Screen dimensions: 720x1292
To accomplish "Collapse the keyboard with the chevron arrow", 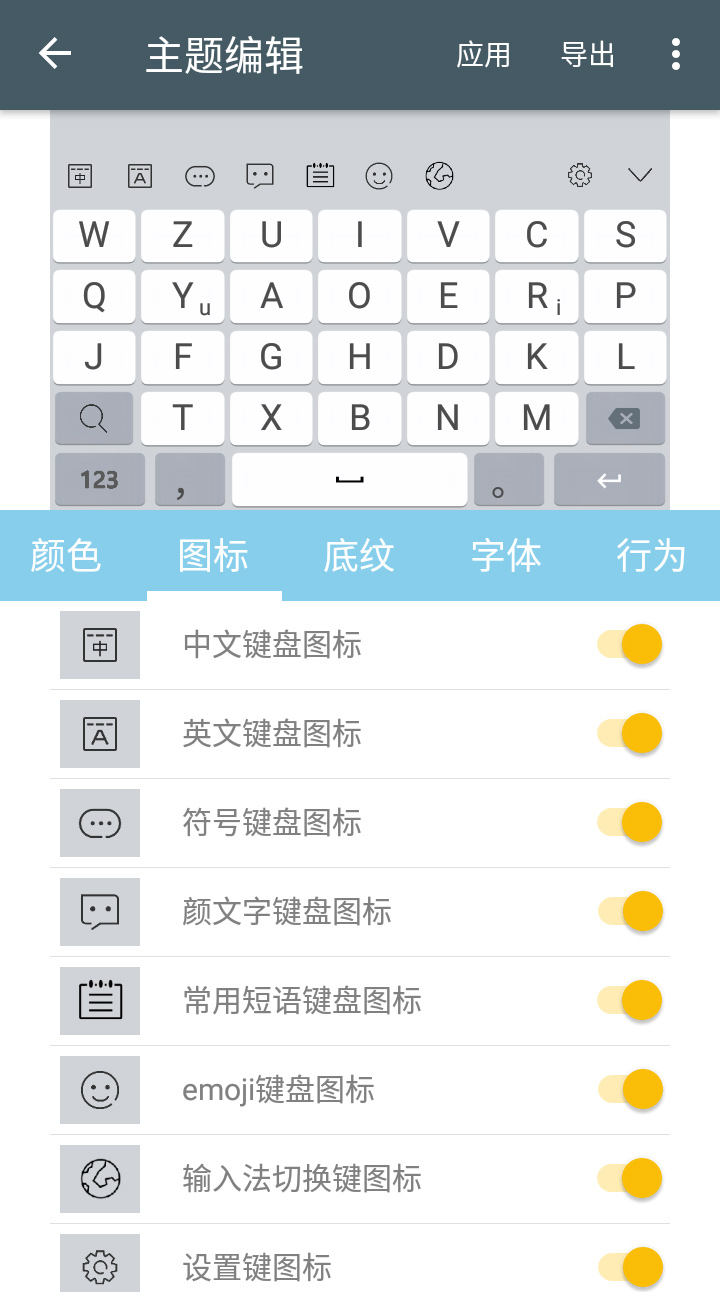I will point(639,175).
